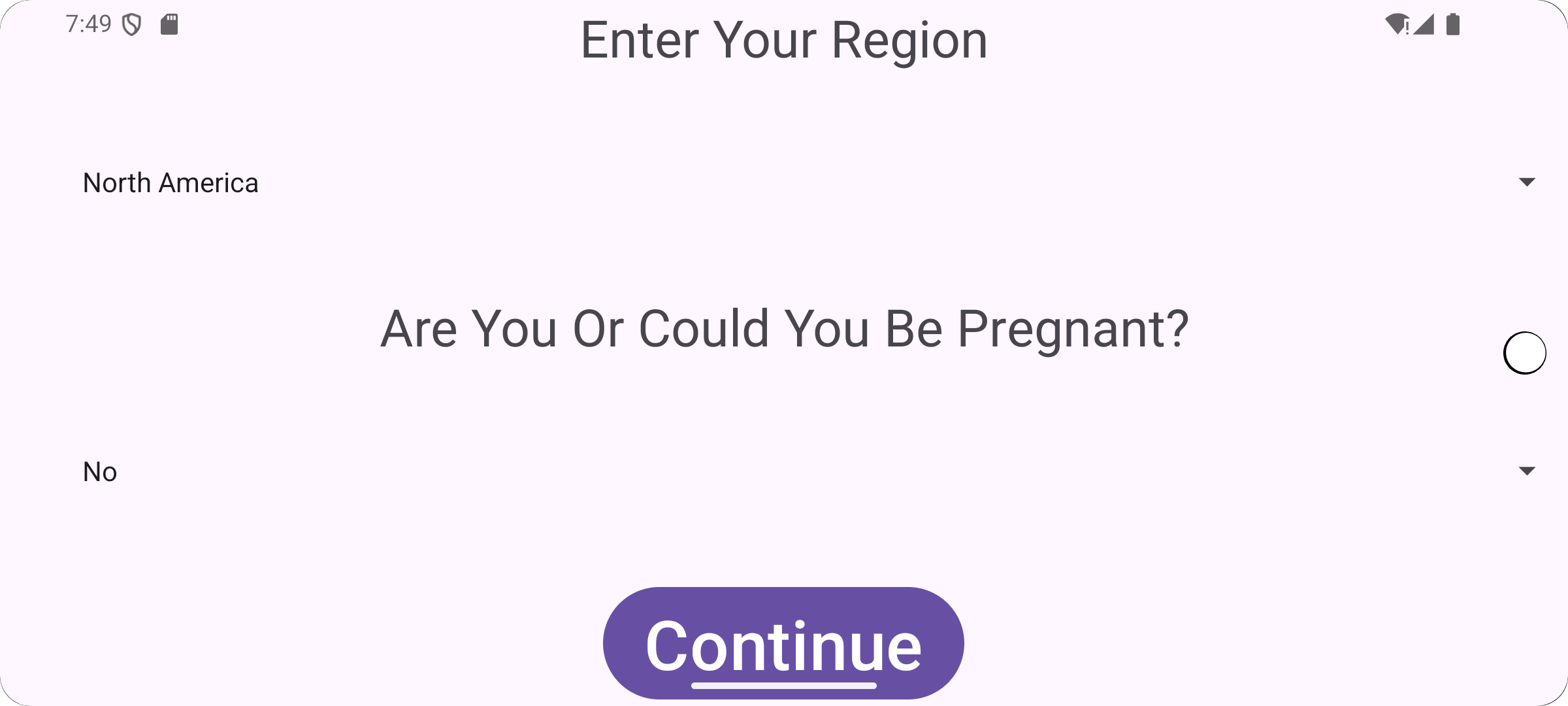Expand the pregnancy answer dropdown showing No
Viewport: 1568px width, 706px height.
click(784, 471)
